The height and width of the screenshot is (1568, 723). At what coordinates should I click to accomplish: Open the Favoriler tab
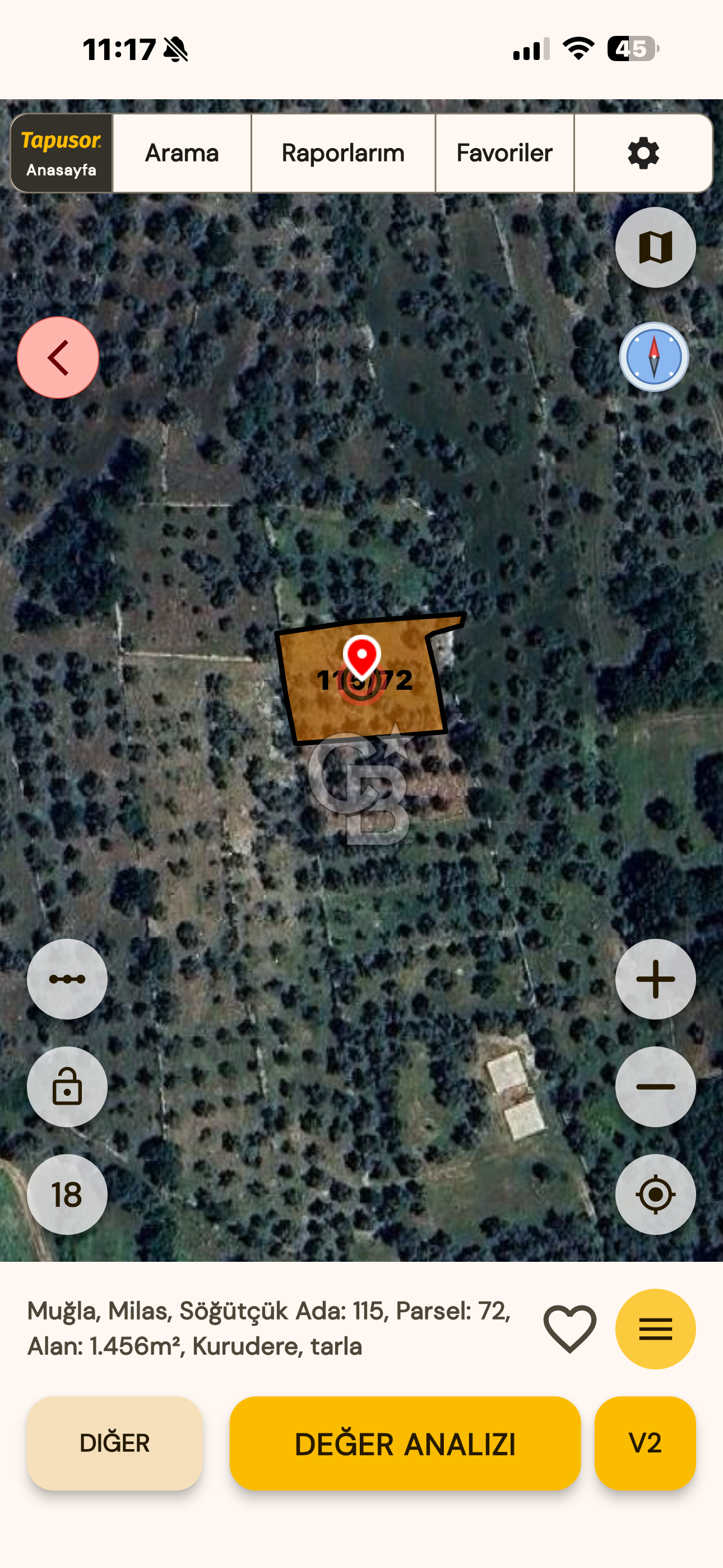coord(504,154)
